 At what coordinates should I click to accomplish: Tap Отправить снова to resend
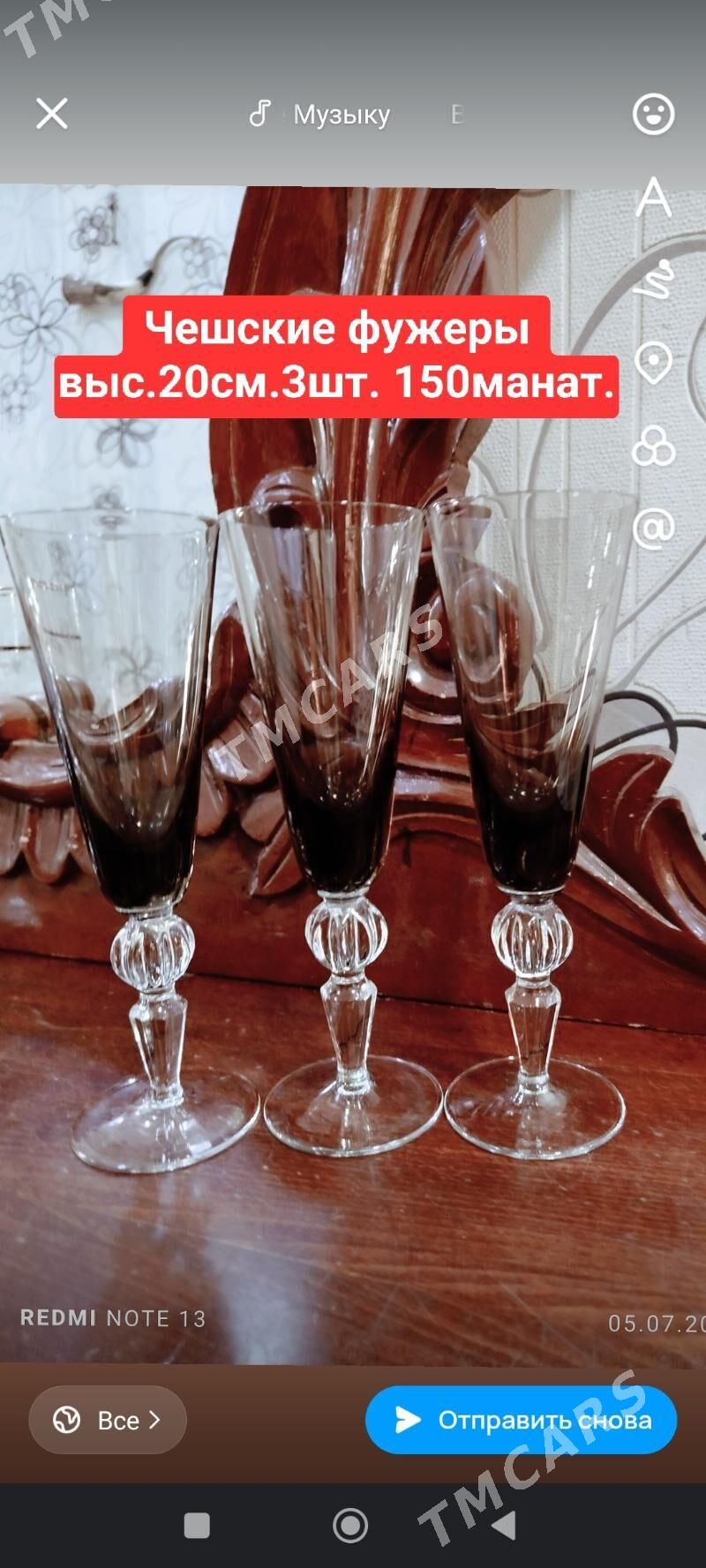click(x=521, y=1420)
